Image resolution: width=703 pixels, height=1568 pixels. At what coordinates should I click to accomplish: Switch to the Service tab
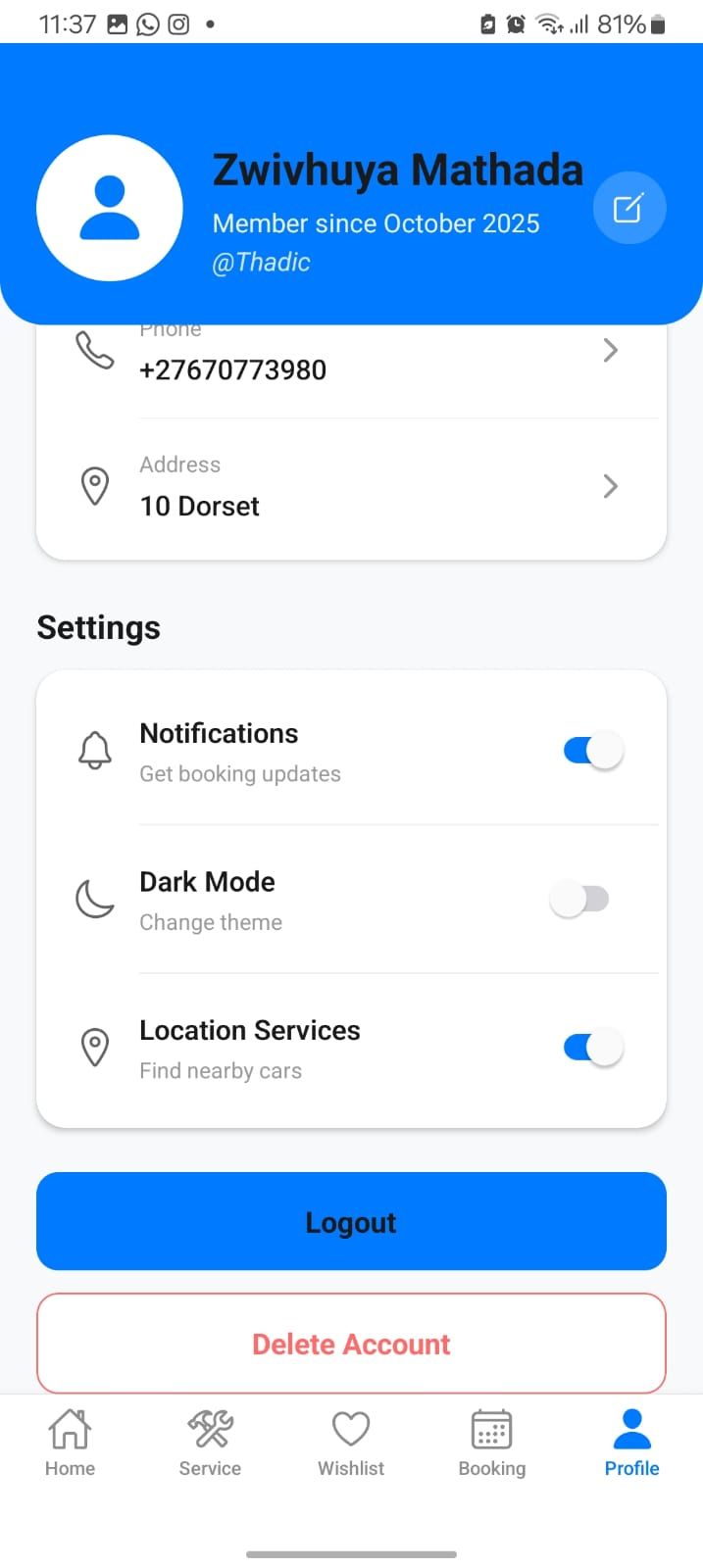(x=210, y=1443)
